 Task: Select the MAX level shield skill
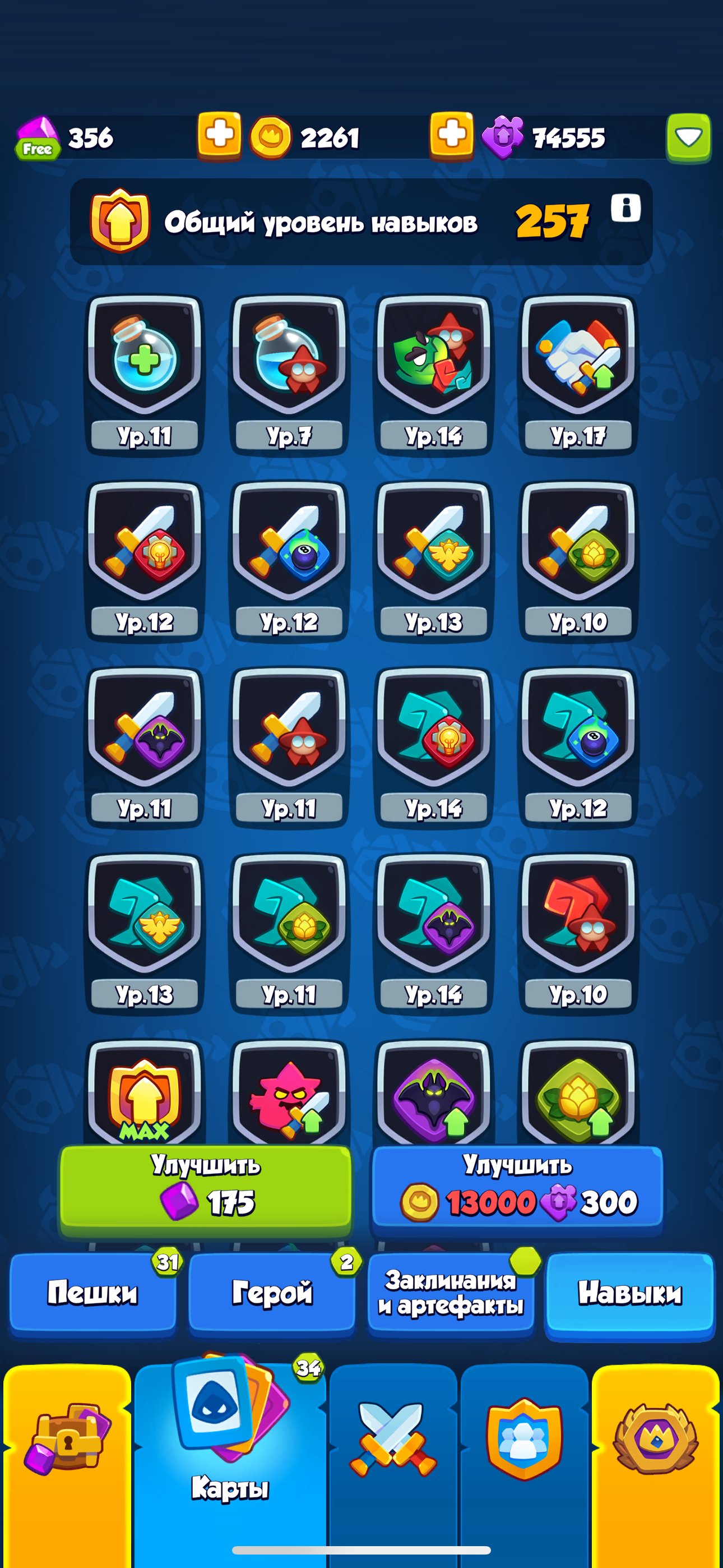pyautogui.click(x=144, y=1096)
